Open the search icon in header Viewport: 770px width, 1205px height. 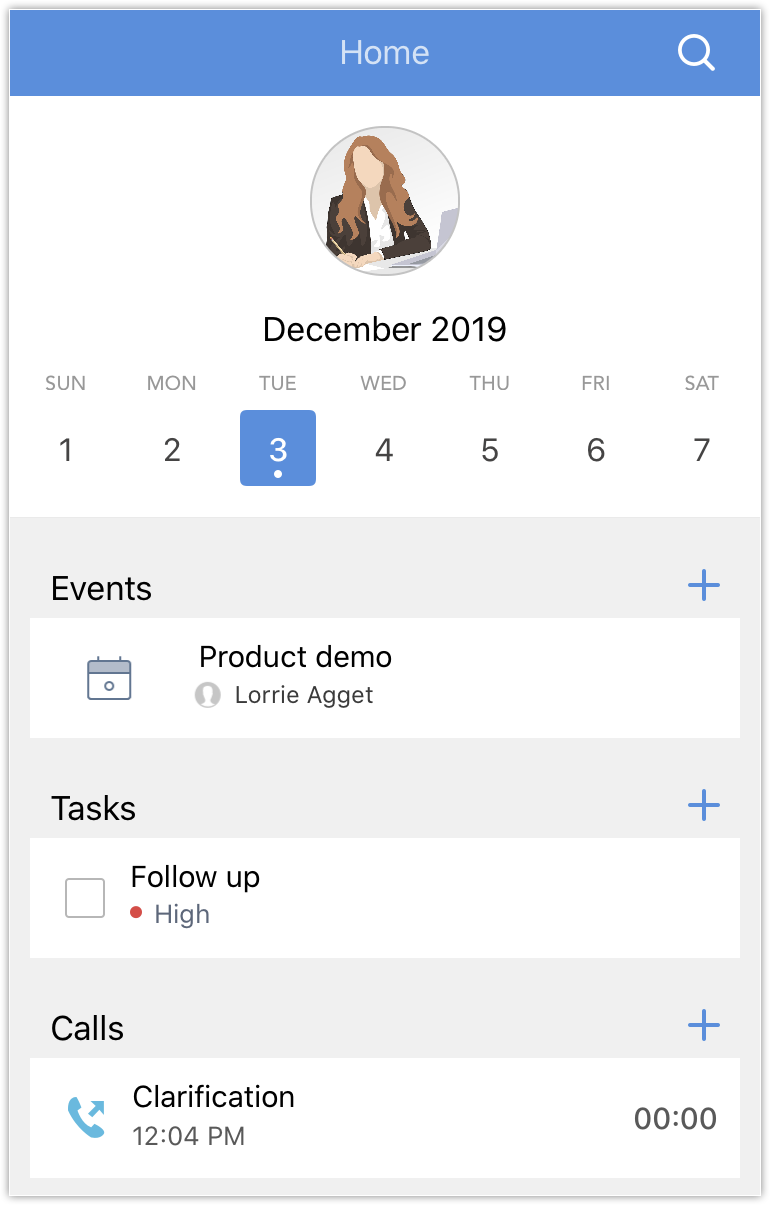pos(696,52)
